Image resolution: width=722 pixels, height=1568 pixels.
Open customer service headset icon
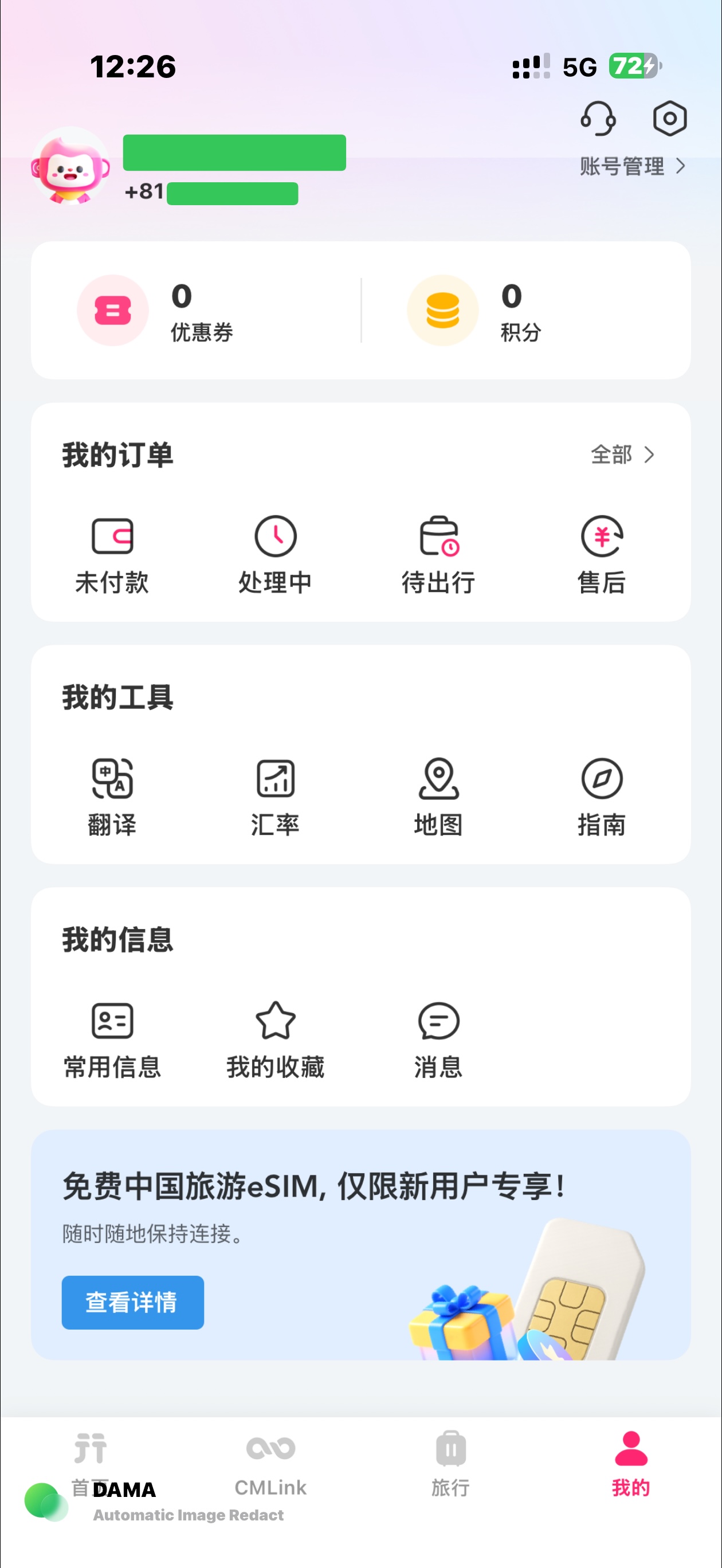click(x=598, y=118)
